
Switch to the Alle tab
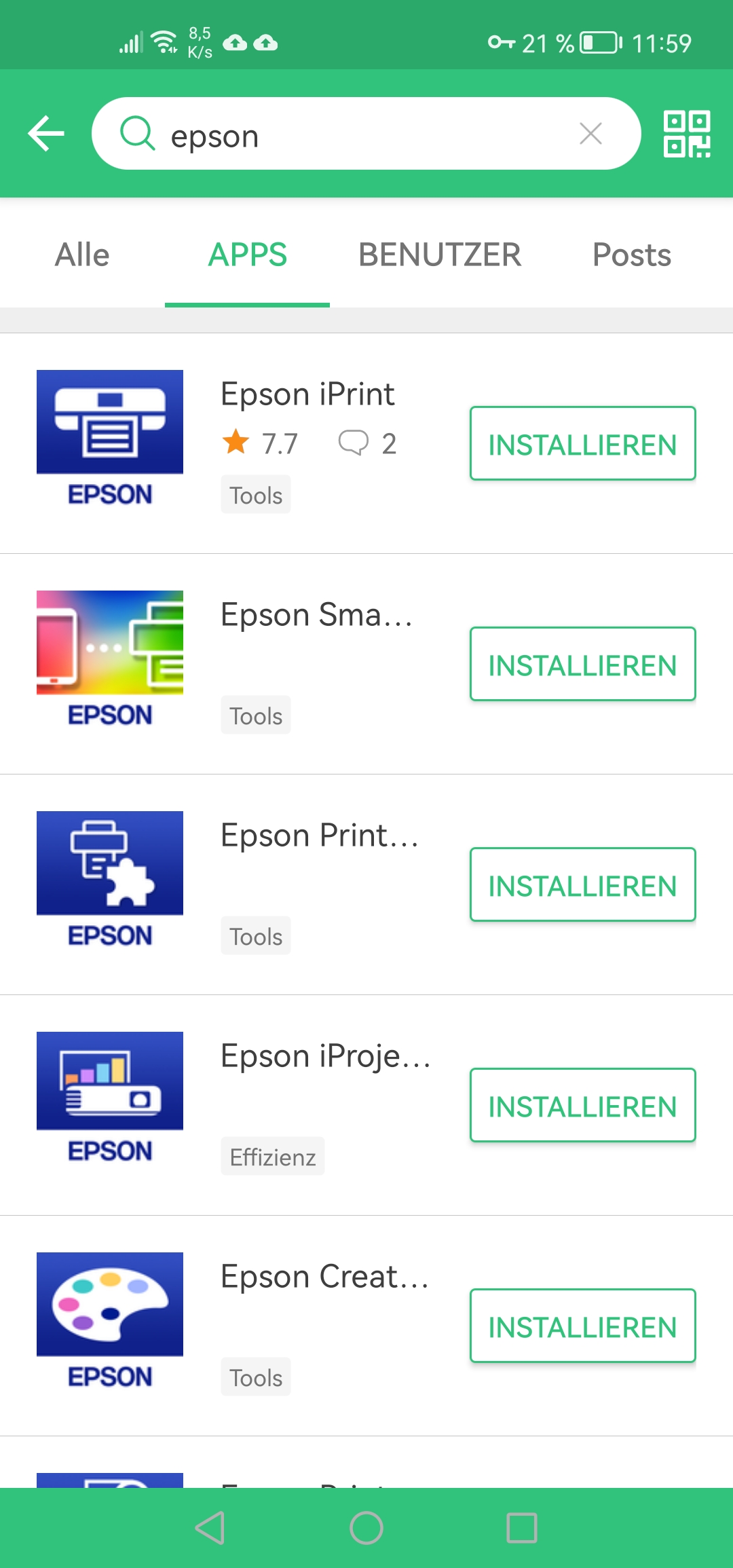pyautogui.click(x=82, y=255)
